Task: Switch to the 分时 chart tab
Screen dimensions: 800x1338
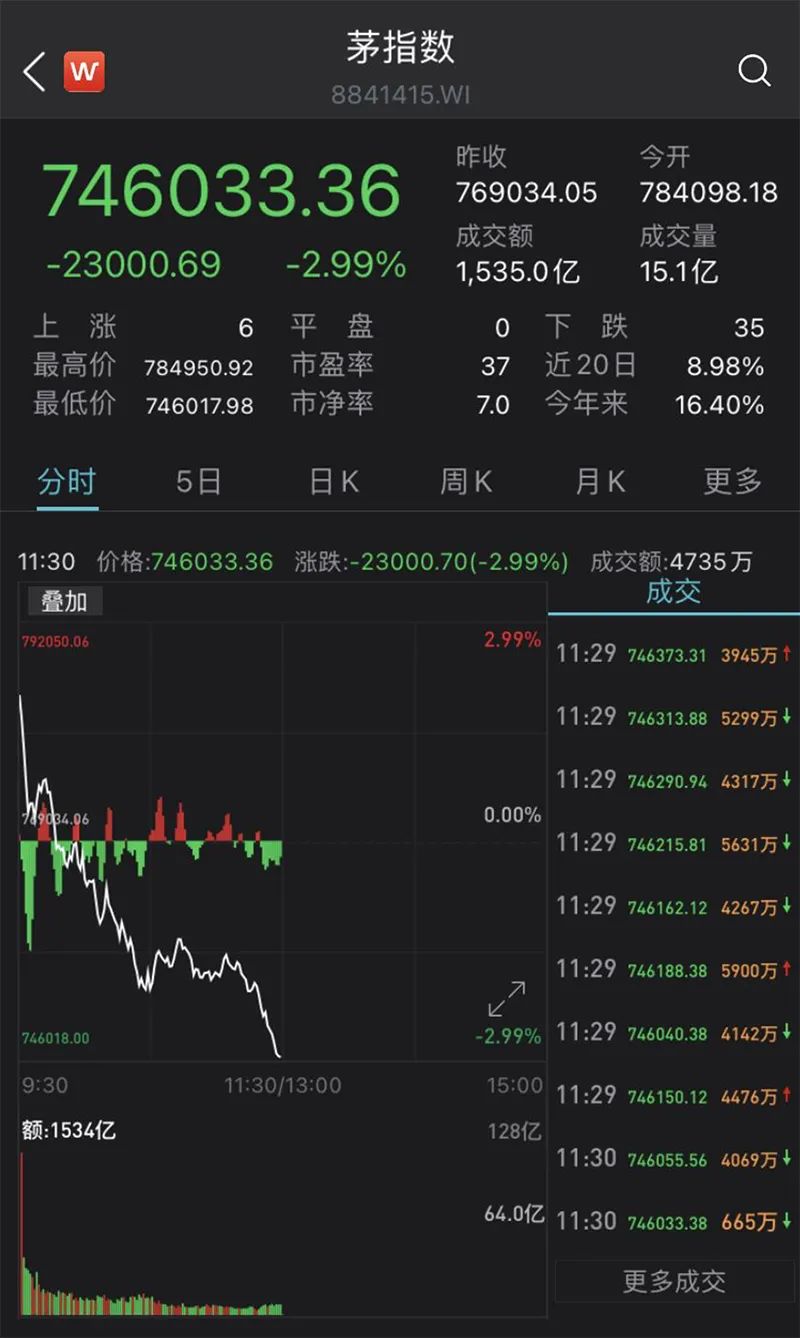Action: (x=67, y=482)
